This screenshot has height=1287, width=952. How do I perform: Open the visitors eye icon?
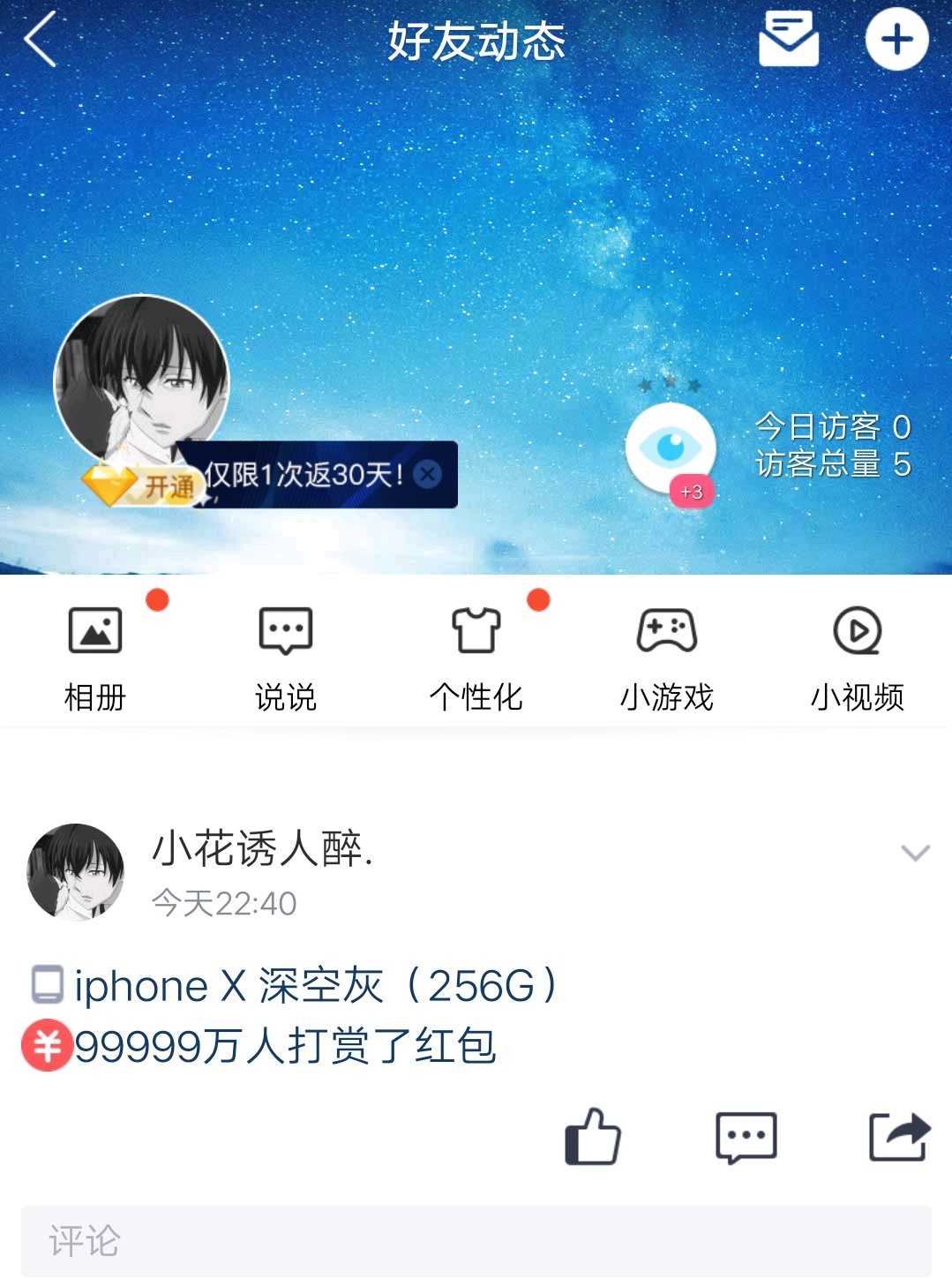671,448
